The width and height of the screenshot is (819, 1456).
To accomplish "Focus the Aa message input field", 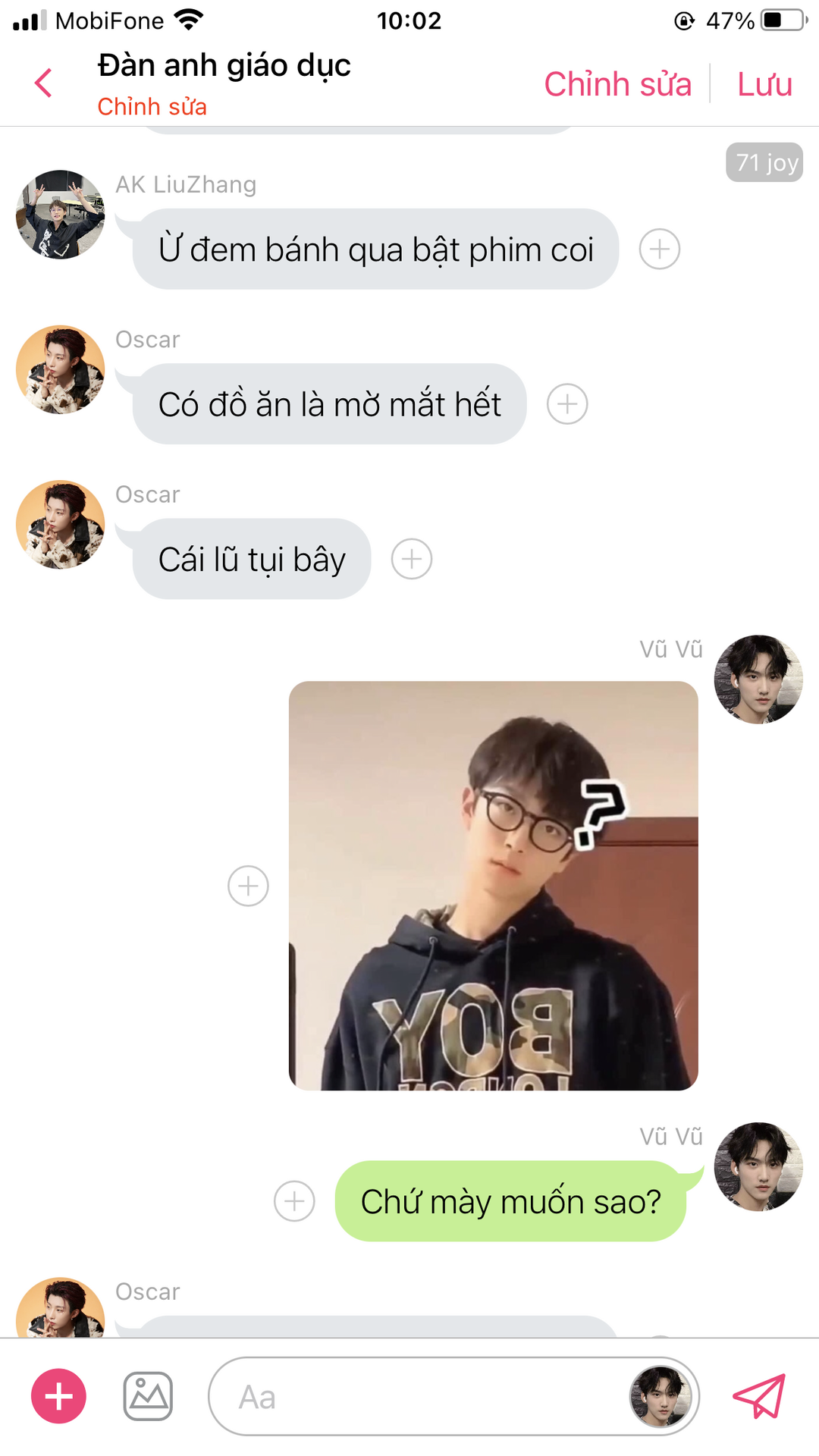I will 417,1396.
